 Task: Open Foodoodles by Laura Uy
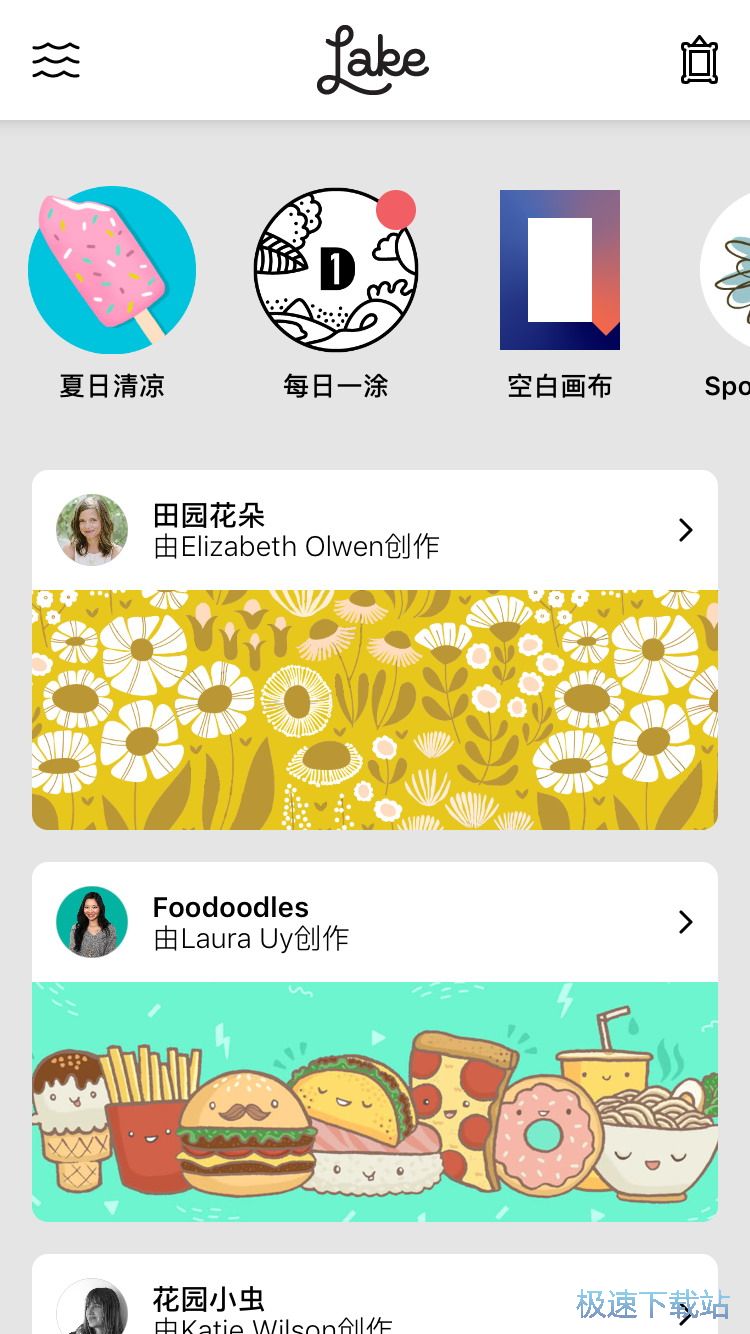coord(375,922)
